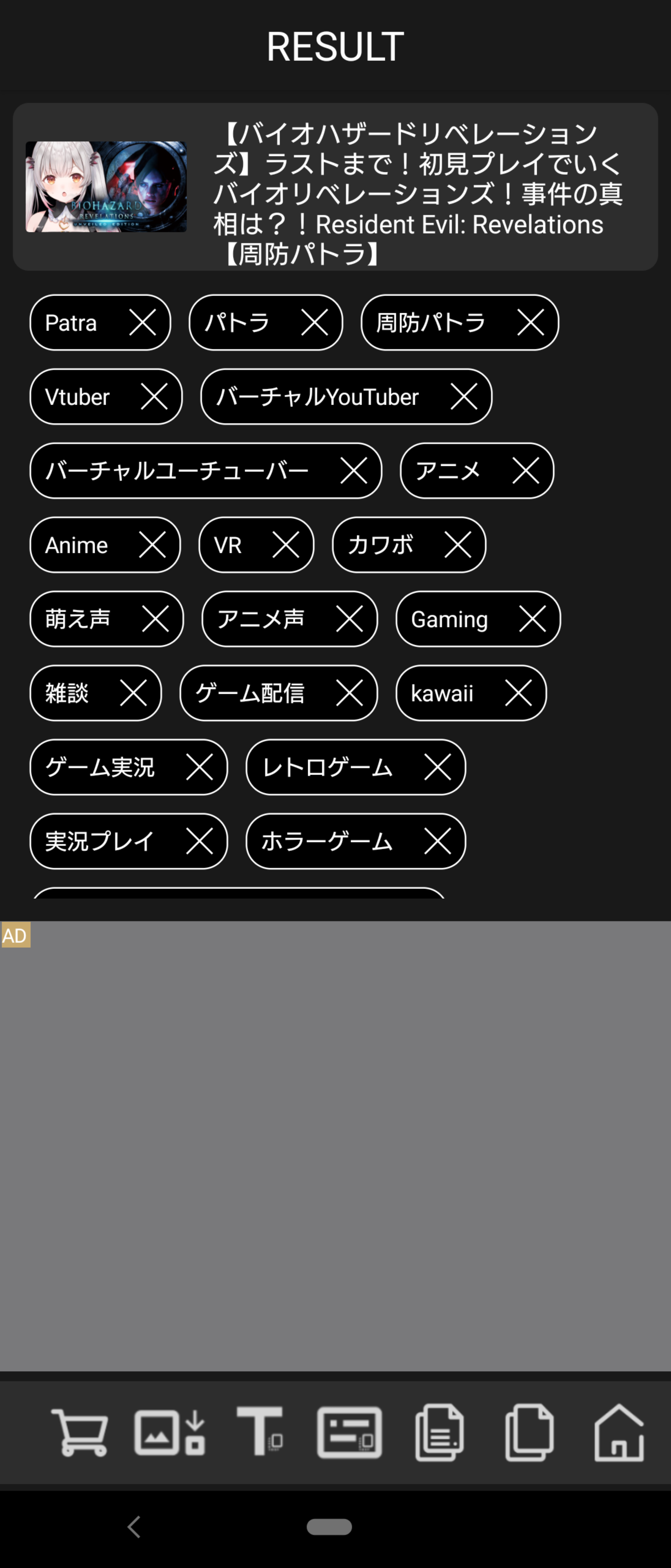Delete the VR tag
The image size is (671, 1568).
(x=286, y=545)
